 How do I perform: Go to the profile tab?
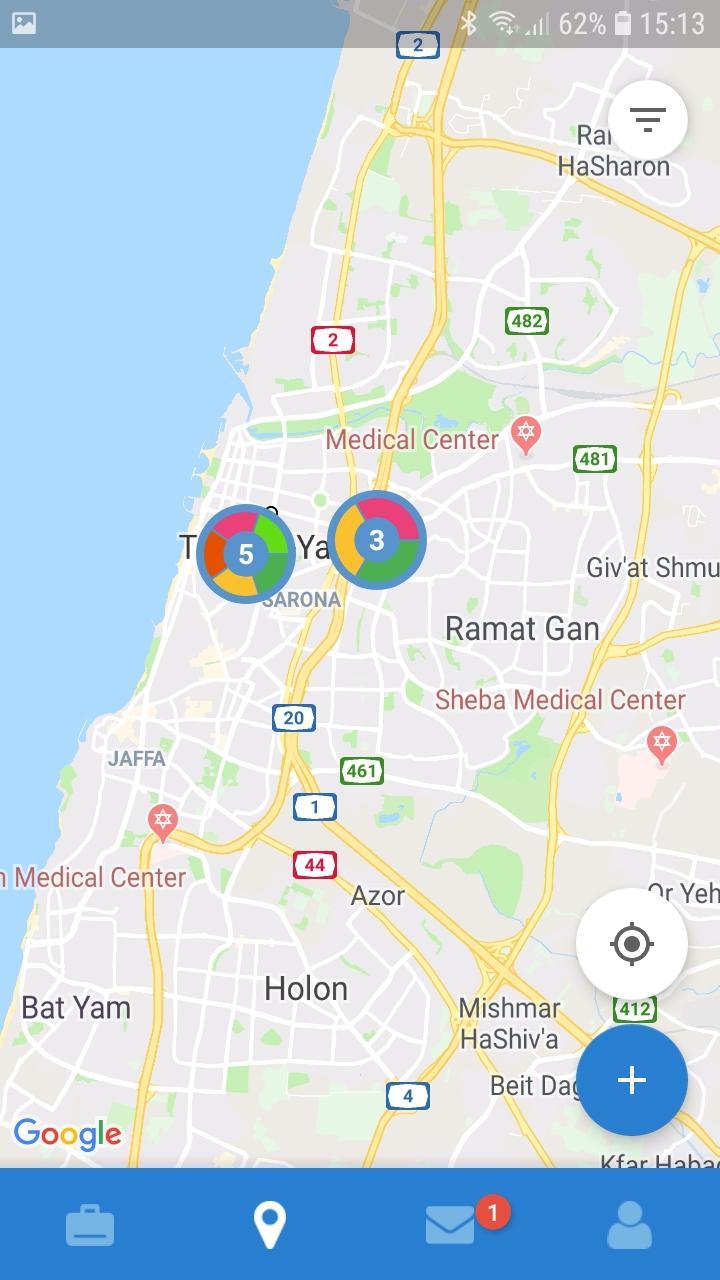(630, 1225)
